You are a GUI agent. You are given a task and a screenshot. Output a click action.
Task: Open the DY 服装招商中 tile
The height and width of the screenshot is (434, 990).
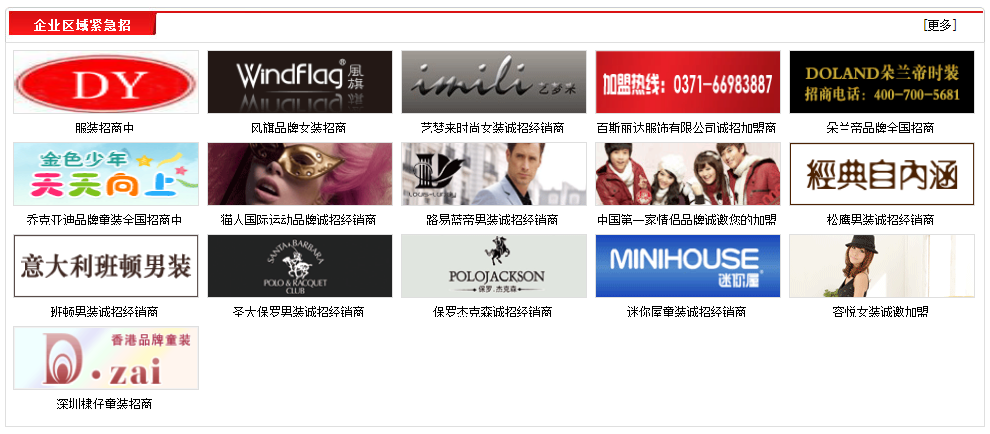(106, 82)
